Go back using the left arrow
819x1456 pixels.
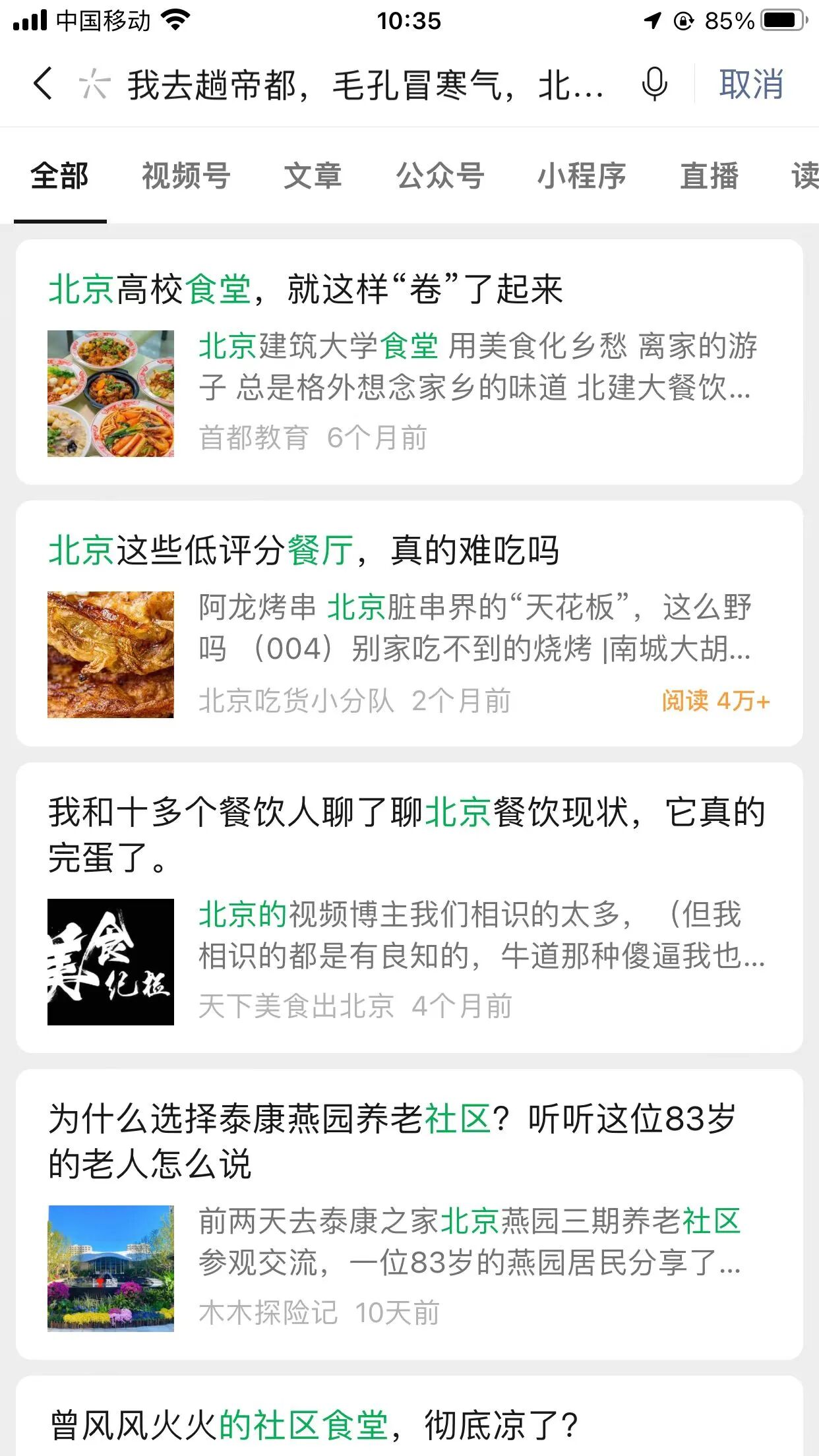[x=44, y=84]
